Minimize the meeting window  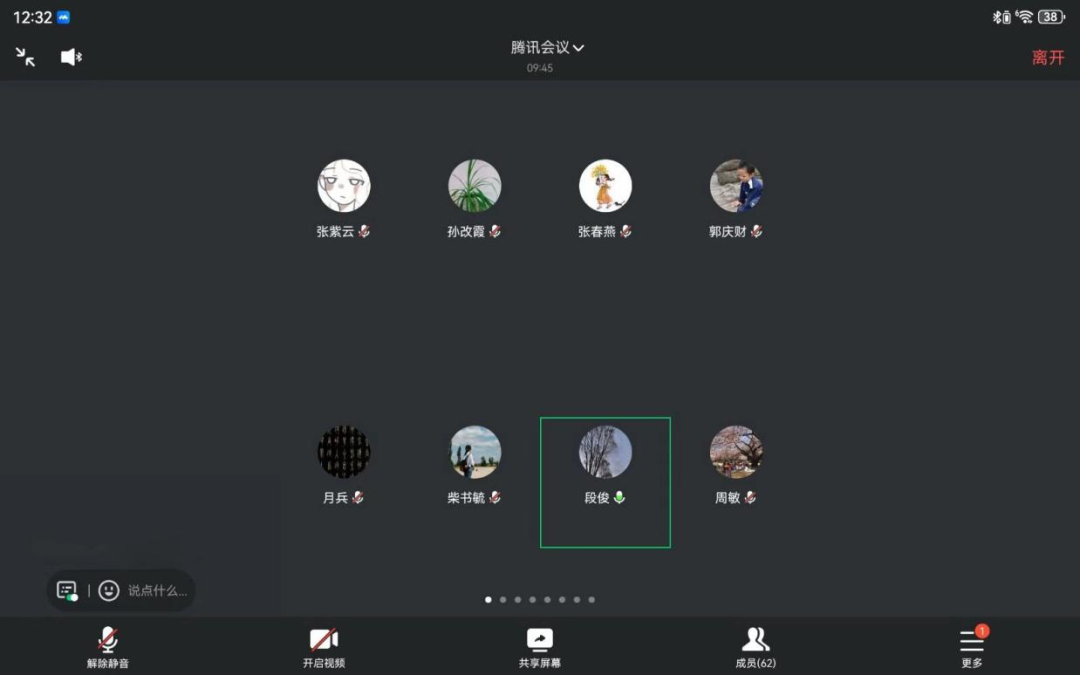(25, 57)
